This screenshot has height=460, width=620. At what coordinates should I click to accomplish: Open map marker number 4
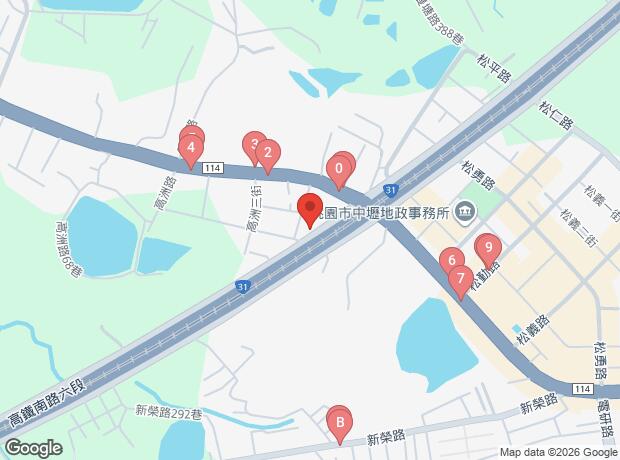190,149
